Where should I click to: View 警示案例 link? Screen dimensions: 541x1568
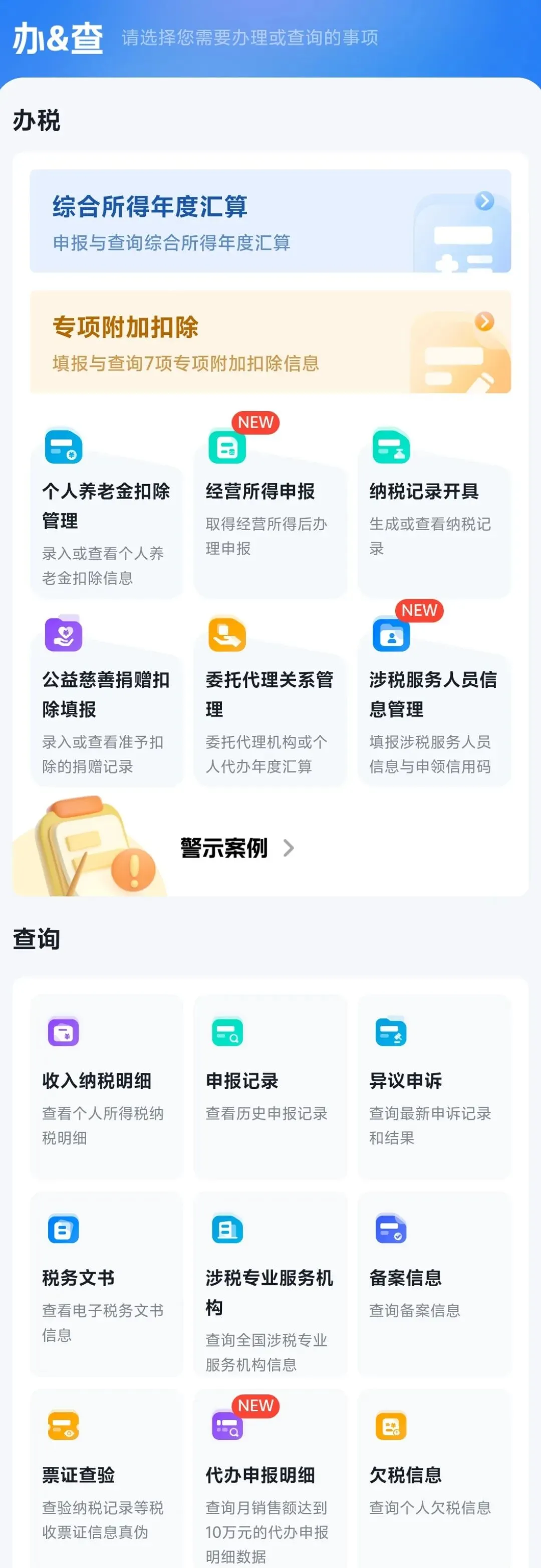coord(237,848)
